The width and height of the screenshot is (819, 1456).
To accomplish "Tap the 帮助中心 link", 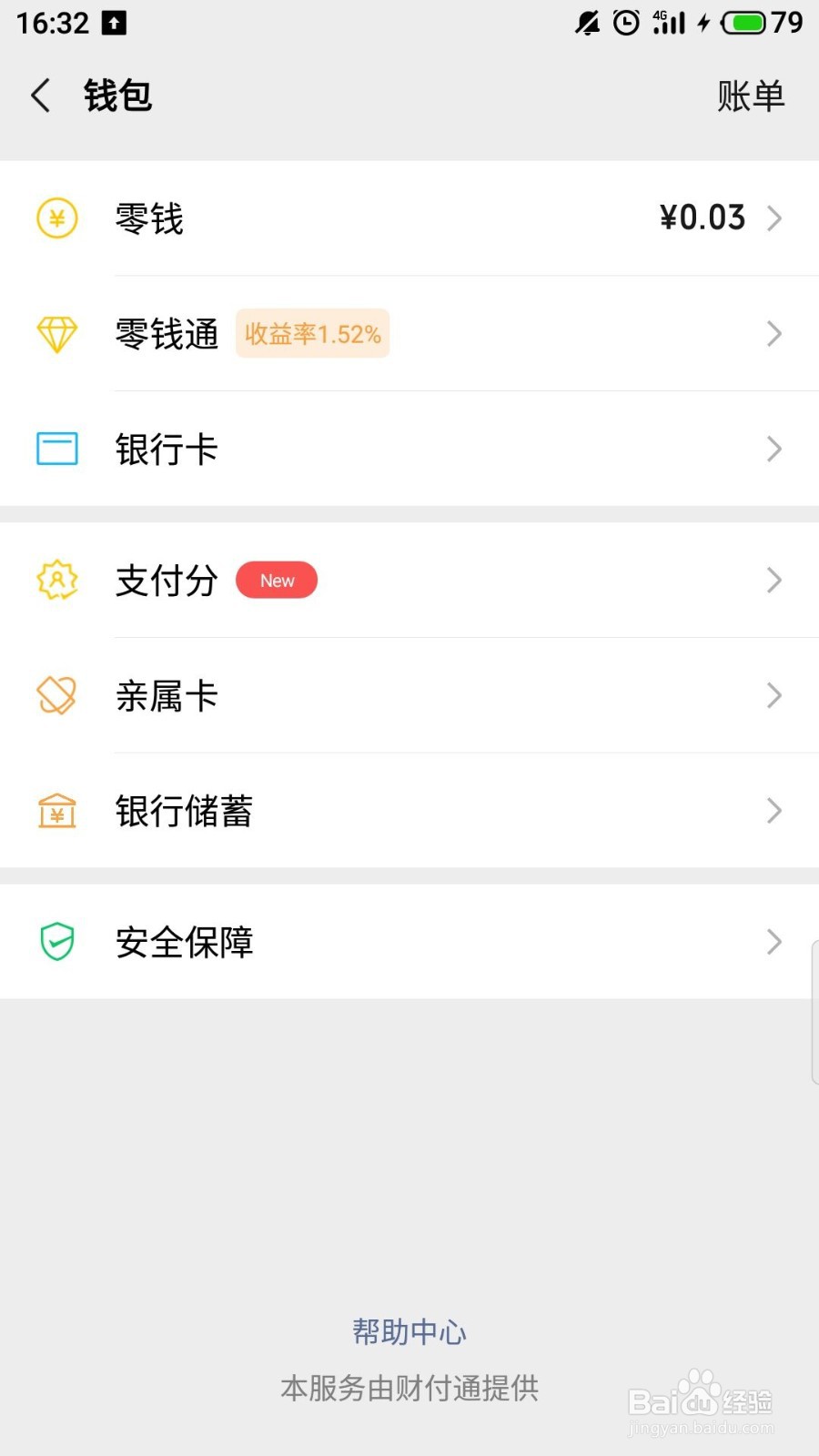I will (409, 1332).
